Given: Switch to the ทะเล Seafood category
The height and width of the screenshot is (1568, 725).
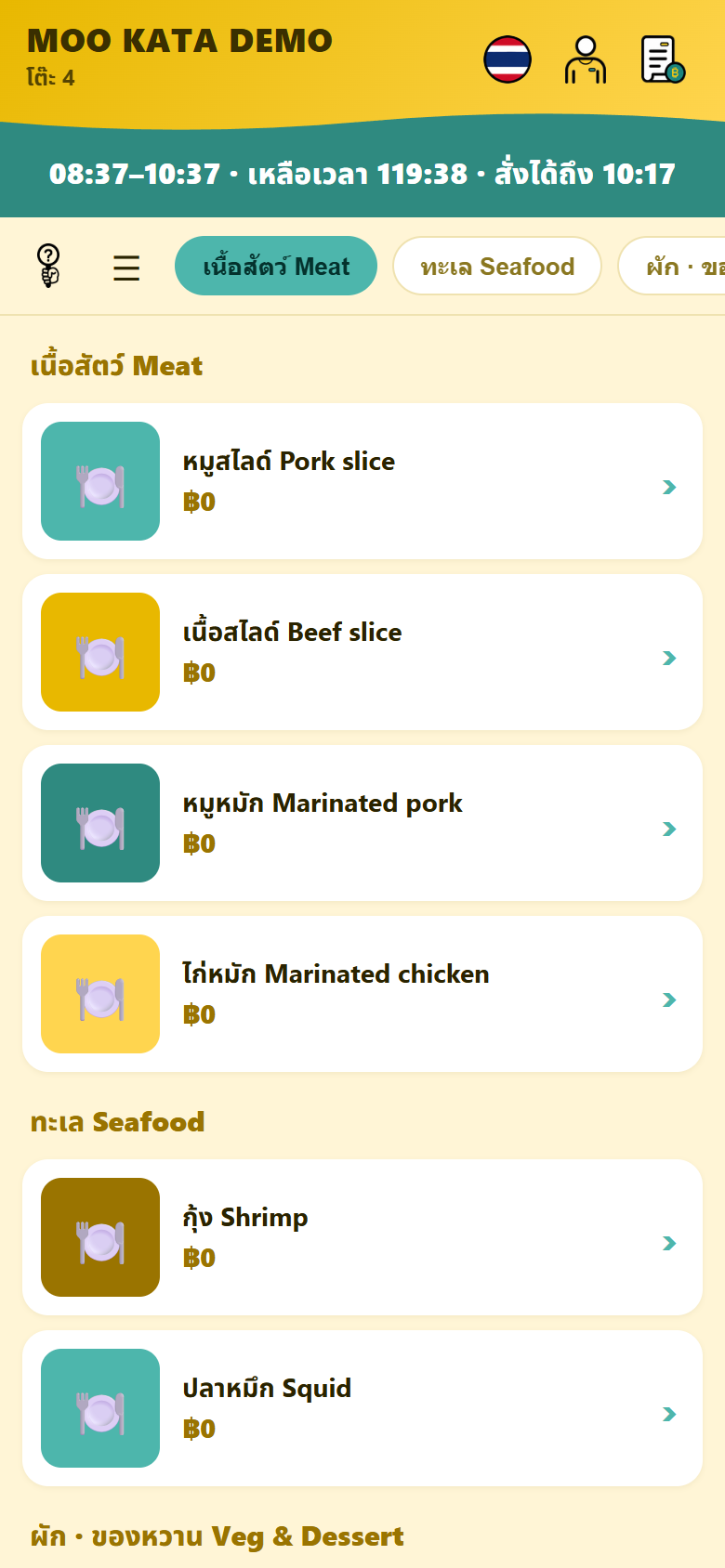Looking at the screenshot, I should (x=497, y=267).
